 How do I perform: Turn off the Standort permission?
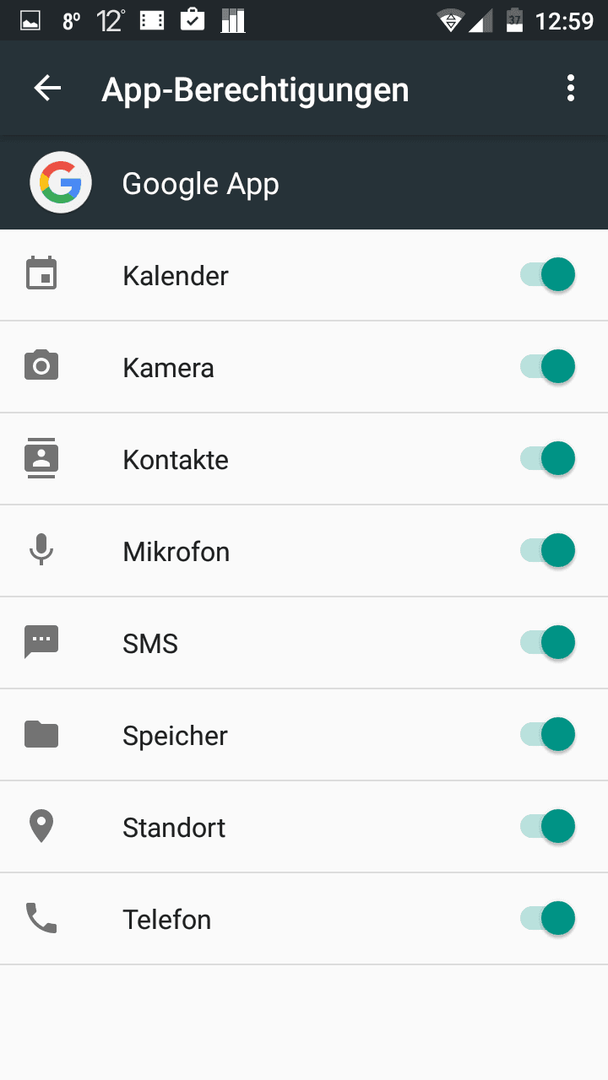(x=547, y=827)
